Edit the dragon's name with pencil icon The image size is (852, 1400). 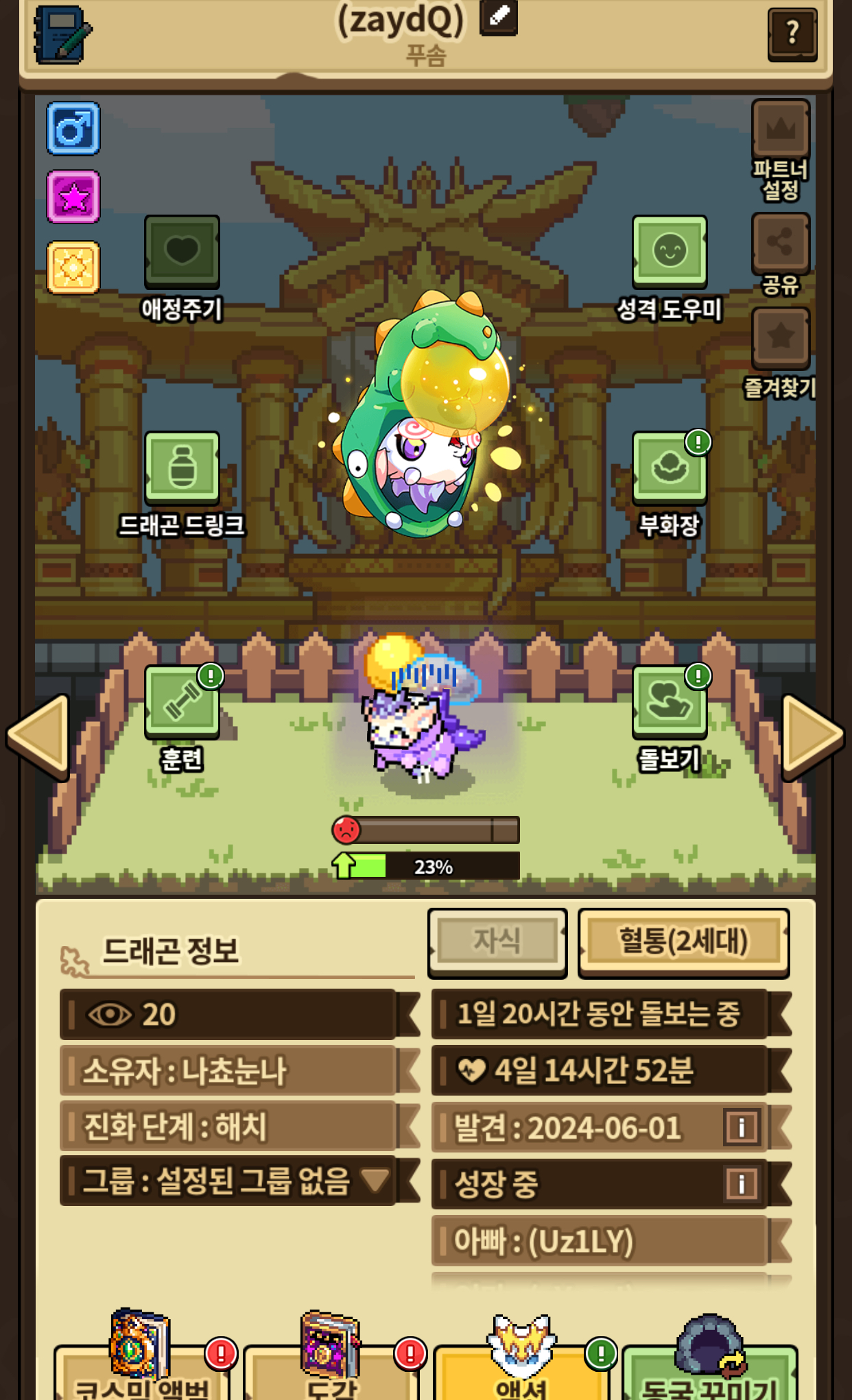tap(499, 16)
